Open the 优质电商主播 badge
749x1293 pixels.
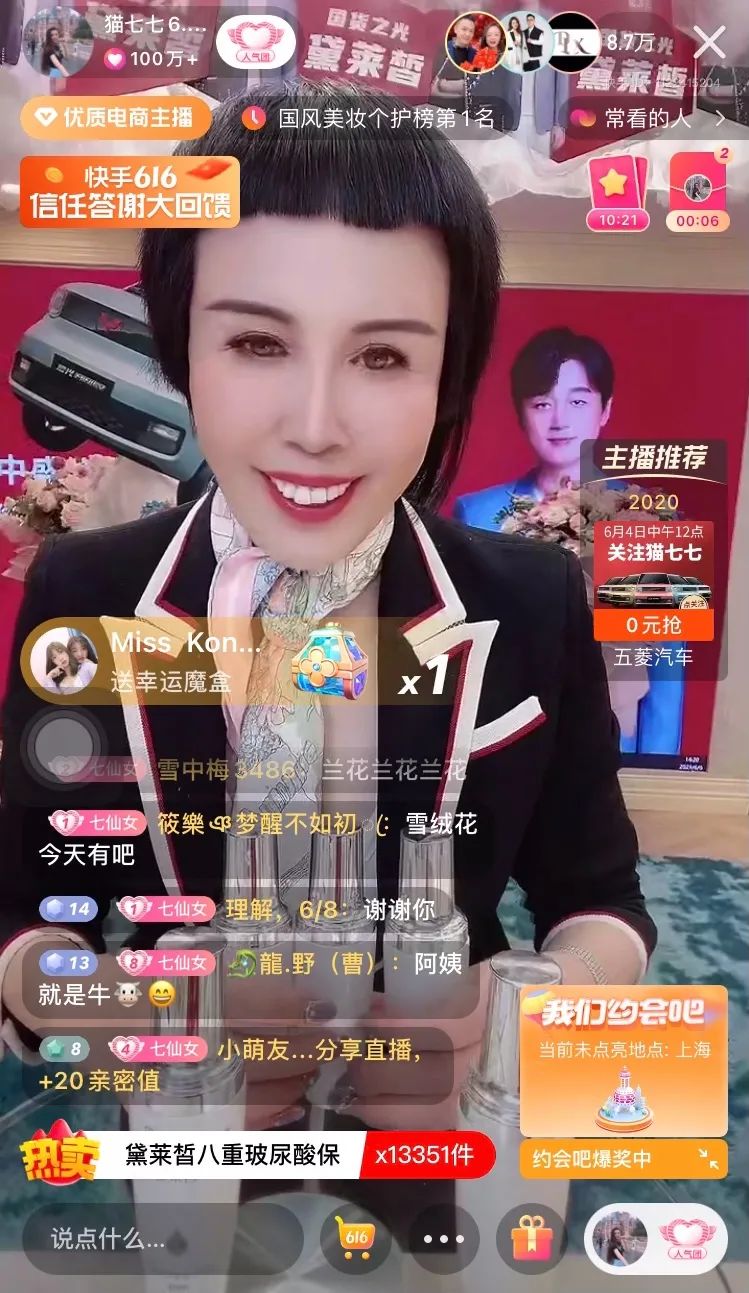115,118
